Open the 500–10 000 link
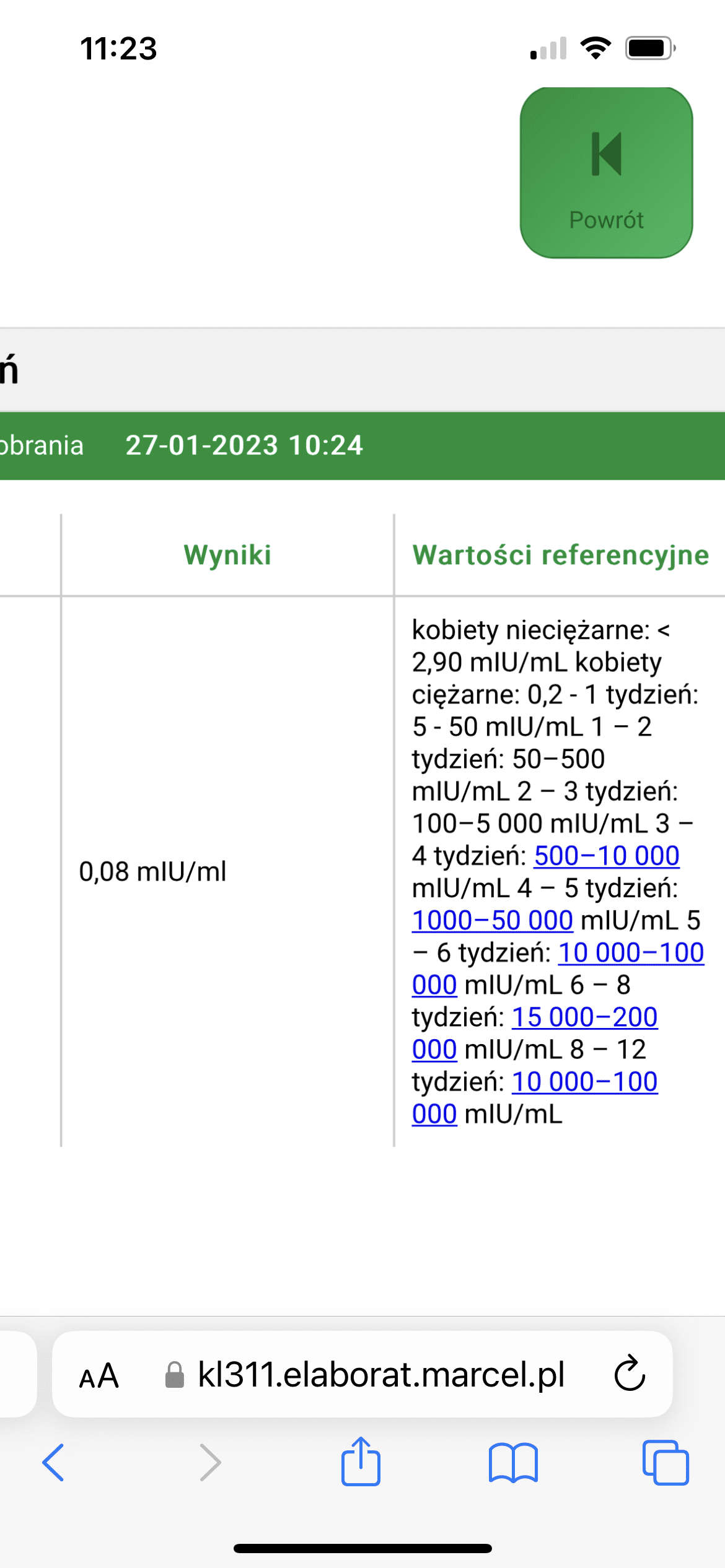This screenshot has height=1568, width=725. tap(607, 856)
